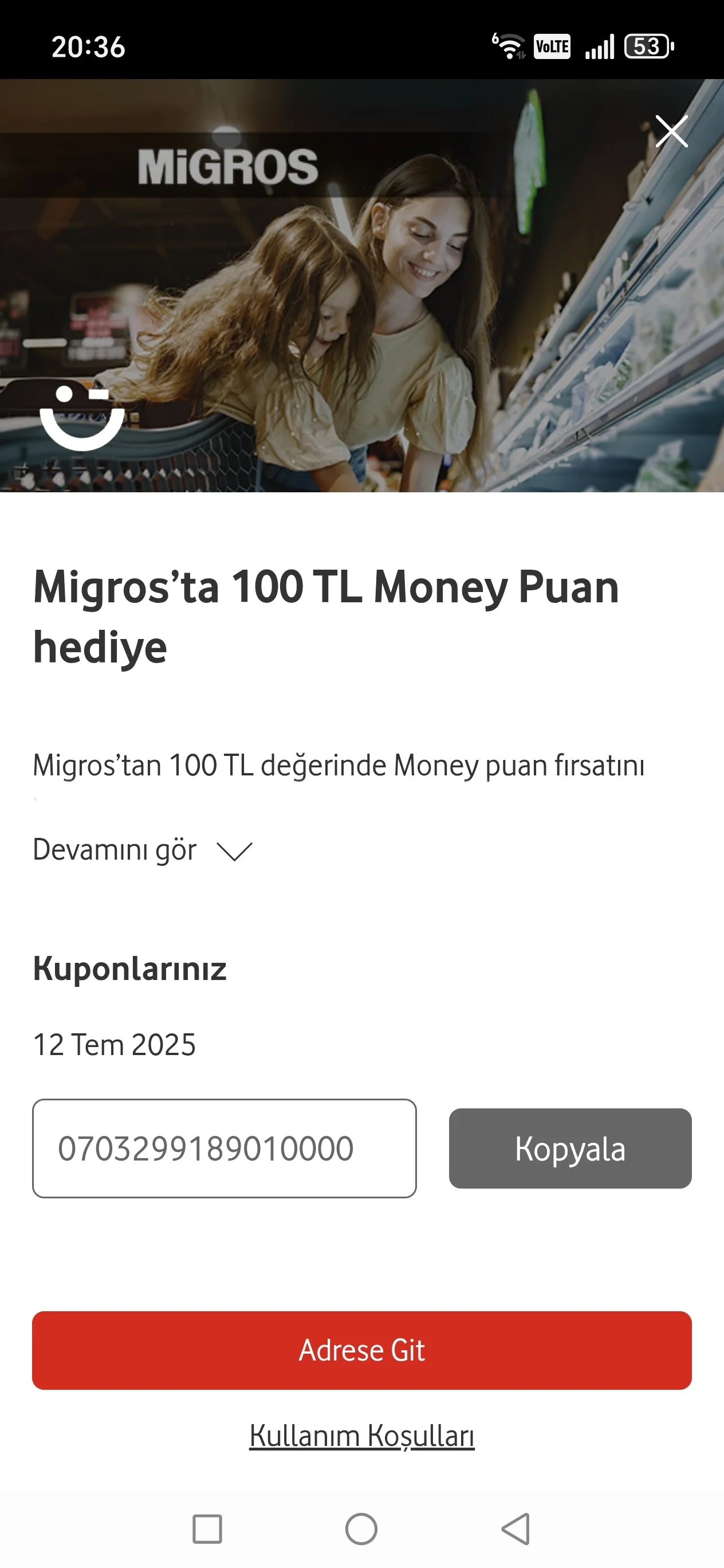Expand Devamını gör to read more
The image size is (724, 1568).
[143, 850]
